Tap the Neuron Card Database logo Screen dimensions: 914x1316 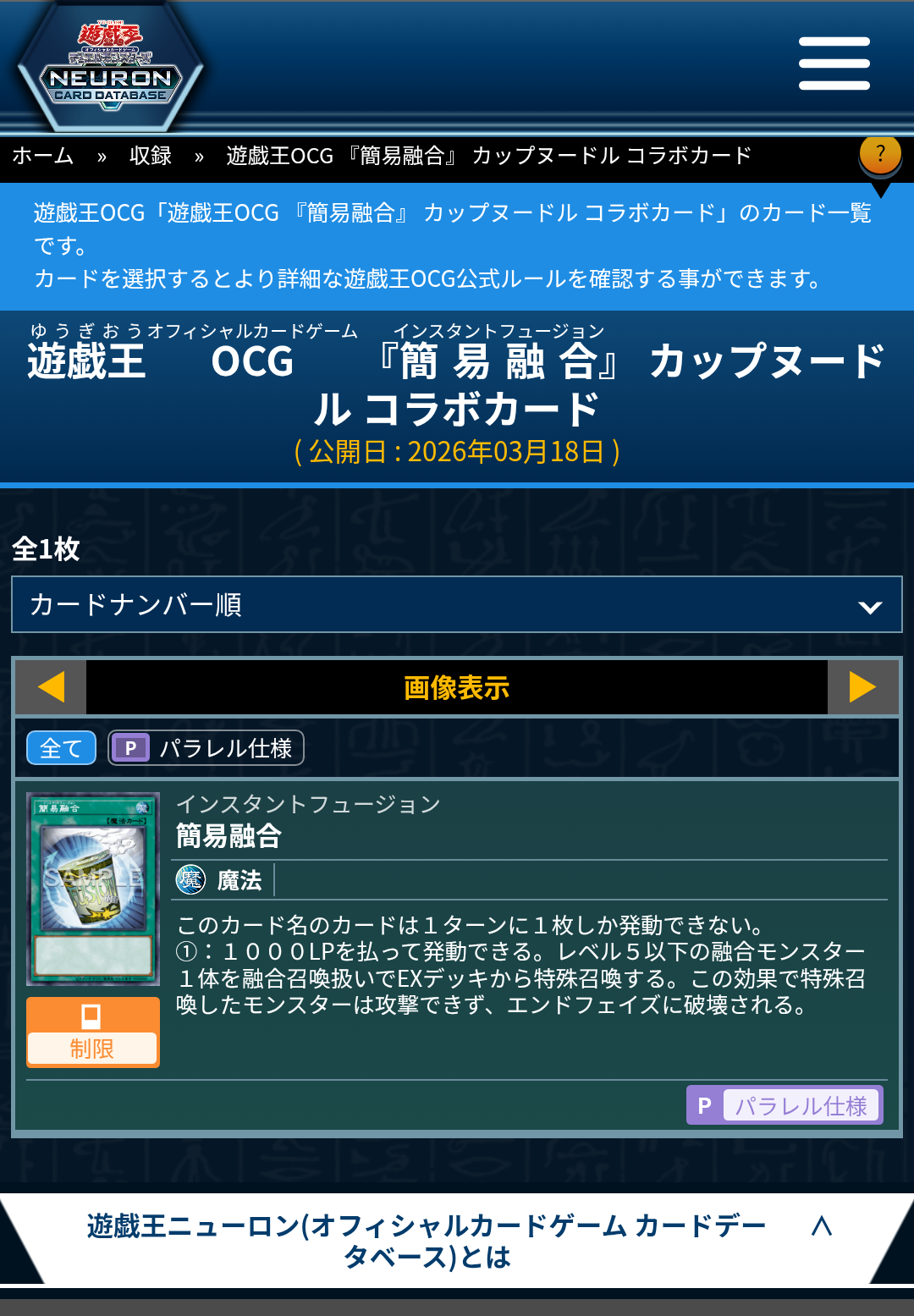point(110,68)
